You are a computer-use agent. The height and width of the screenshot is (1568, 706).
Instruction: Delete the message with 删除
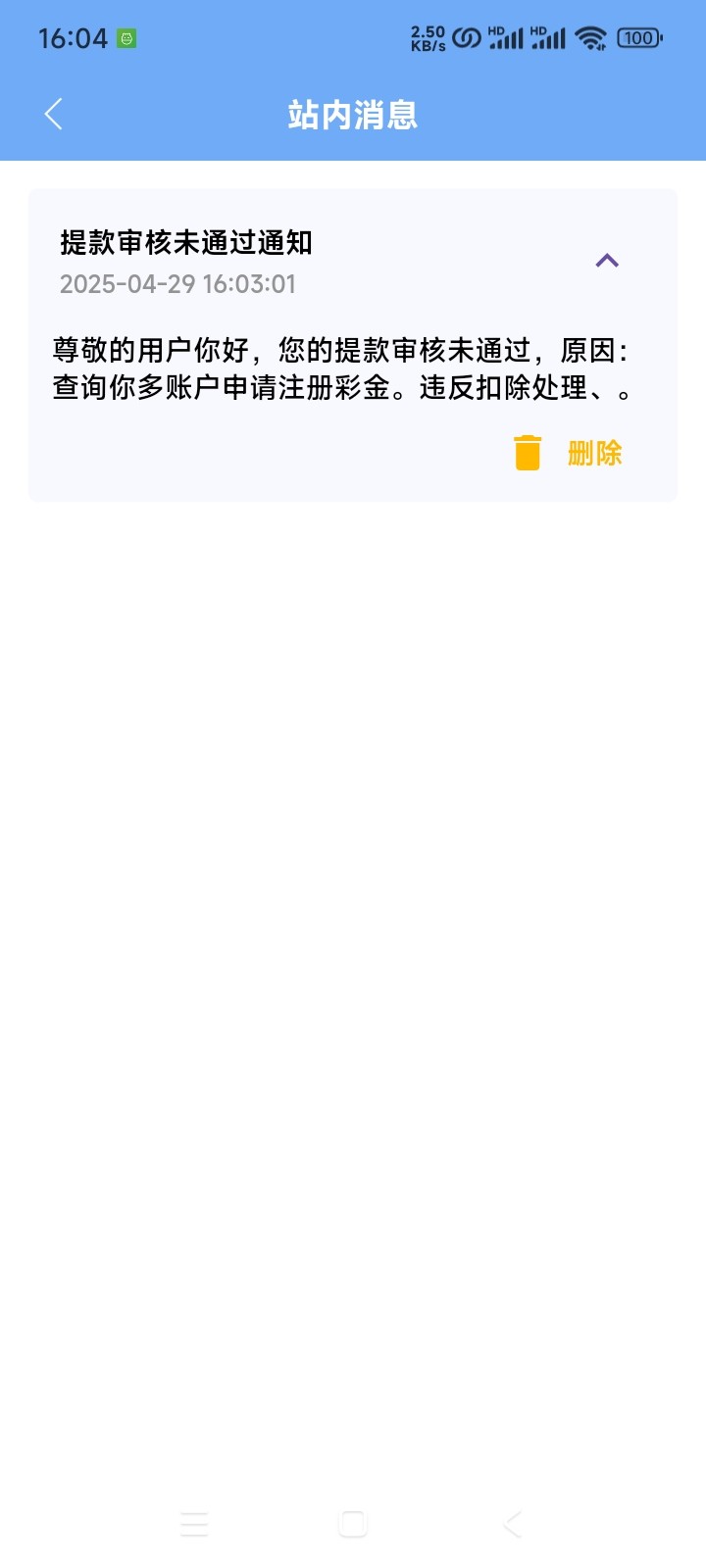568,453
